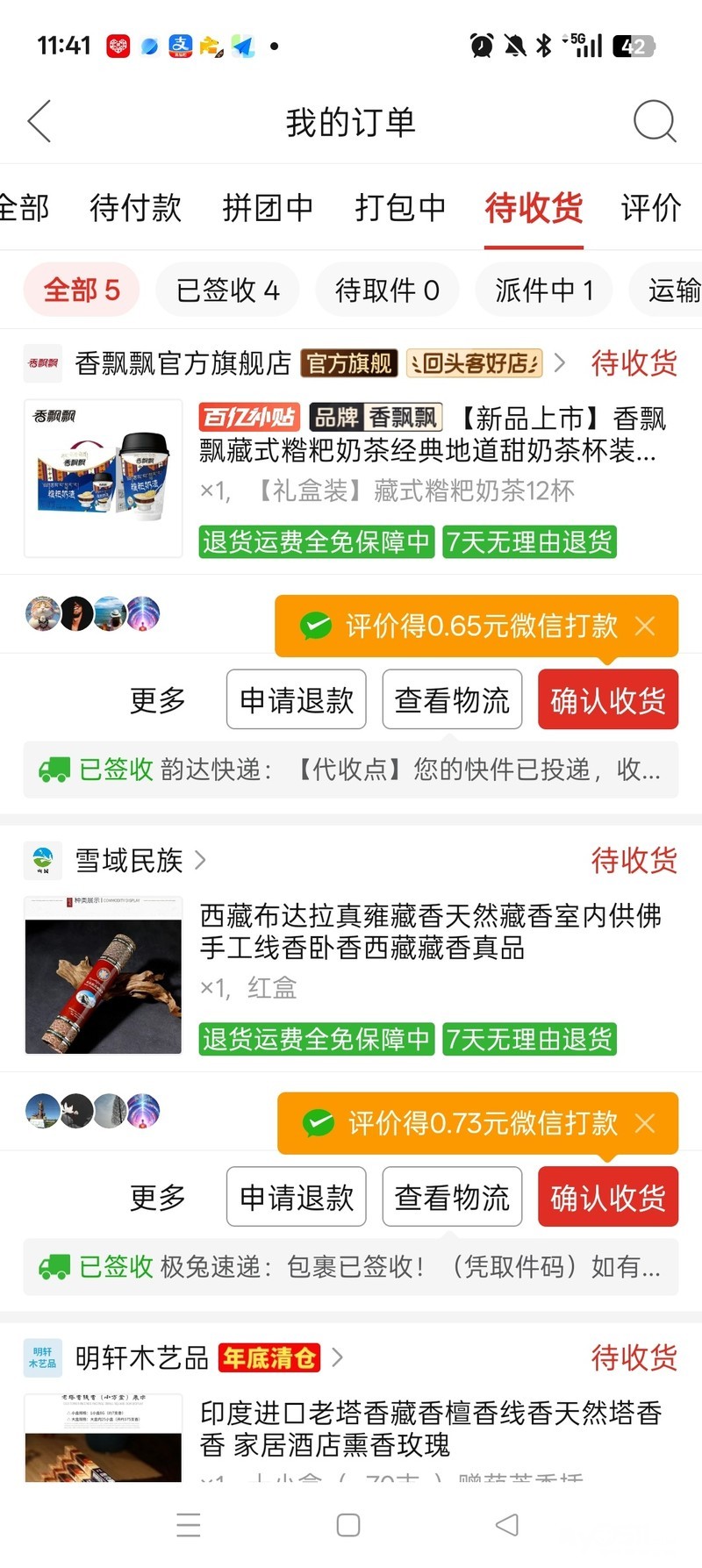
Task: Switch to the 待付款 tab
Action: click(x=135, y=208)
